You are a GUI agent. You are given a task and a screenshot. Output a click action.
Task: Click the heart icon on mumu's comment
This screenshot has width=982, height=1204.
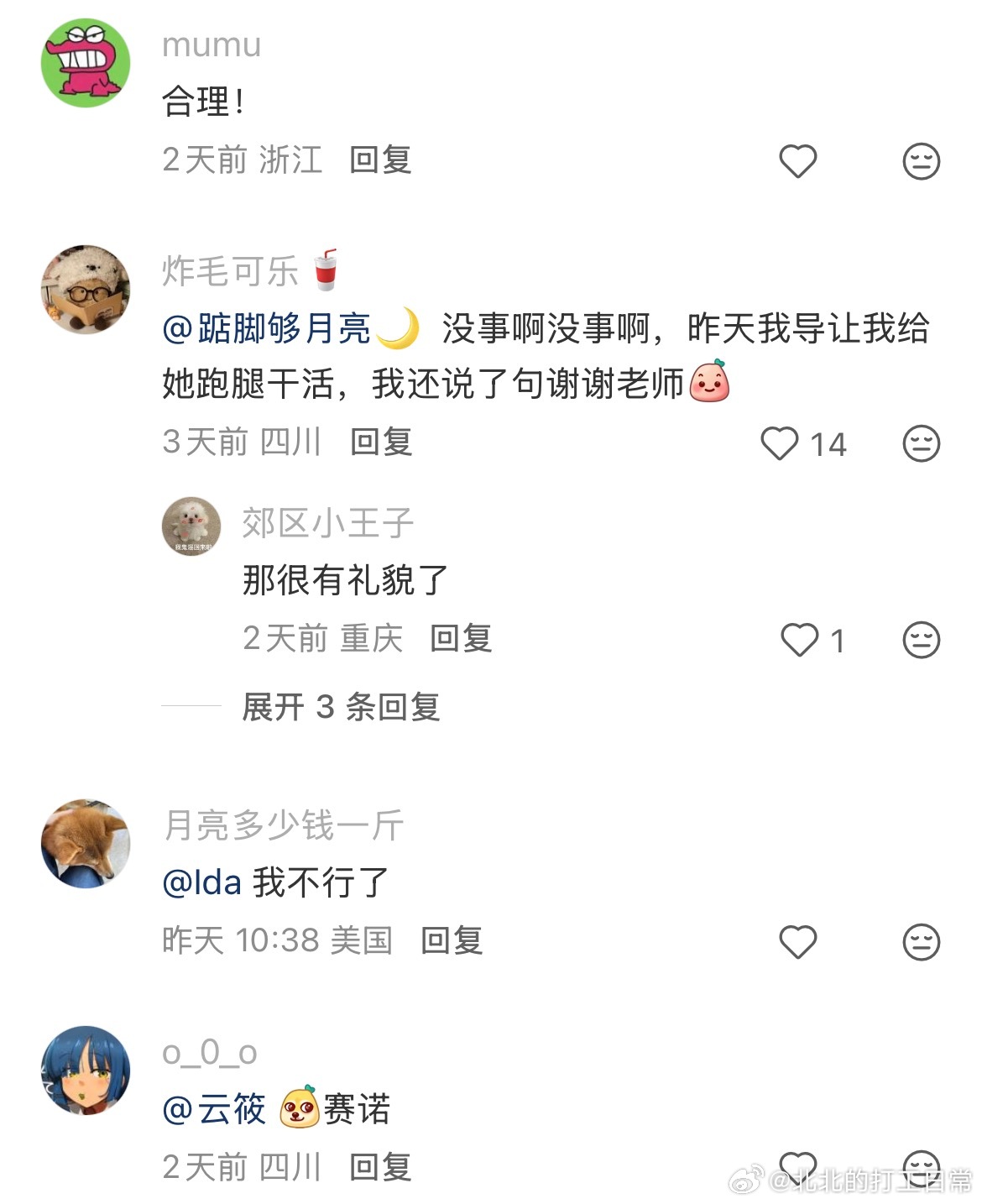pos(797,160)
